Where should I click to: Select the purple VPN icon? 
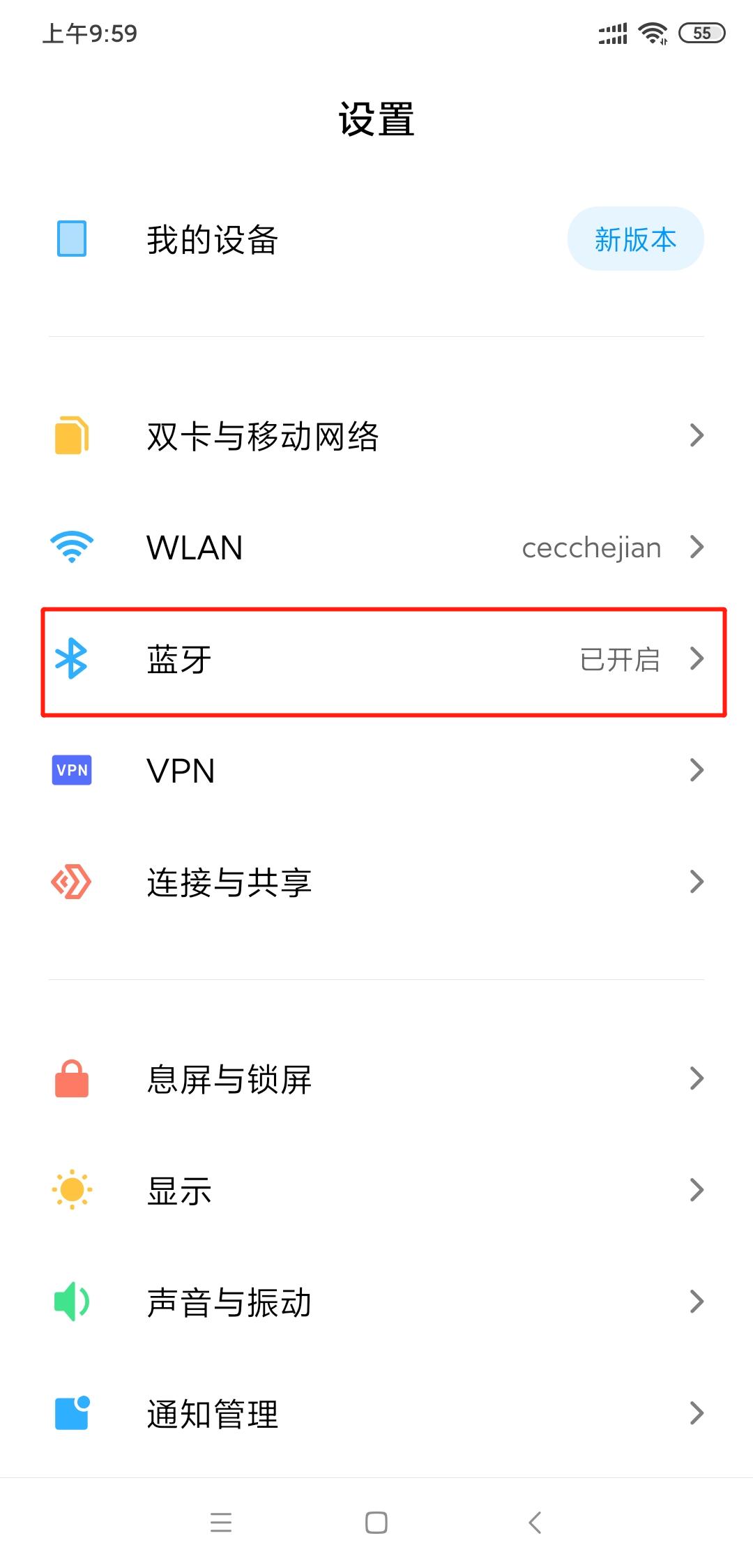pos(72,770)
